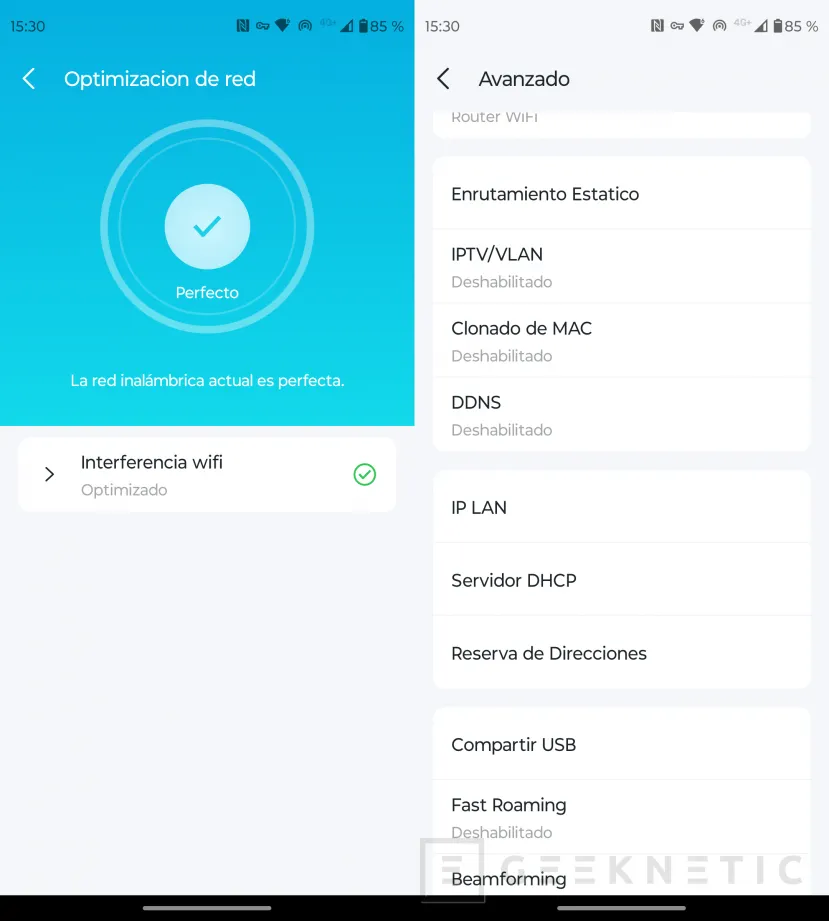Open the IPTV/VLAN setting

tap(620, 266)
